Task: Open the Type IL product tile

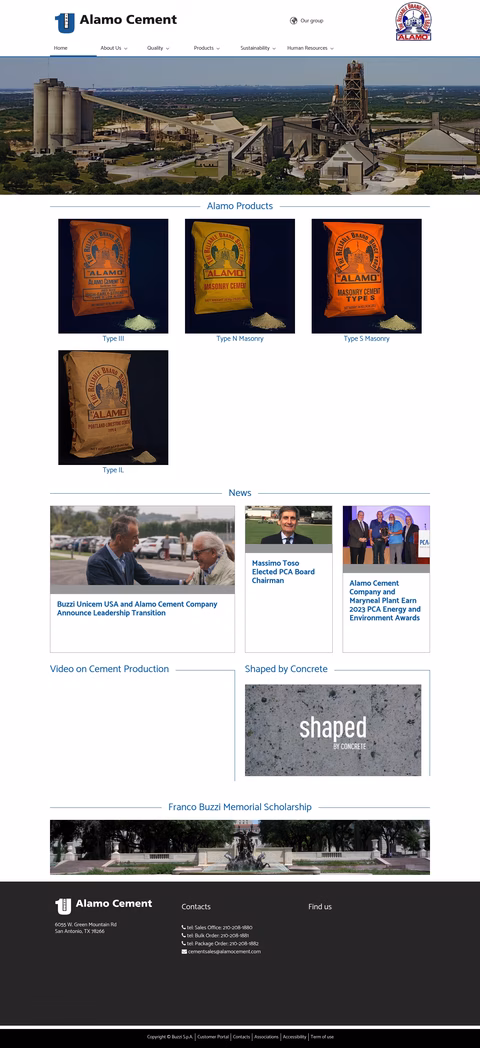Action: (x=113, y=412)
